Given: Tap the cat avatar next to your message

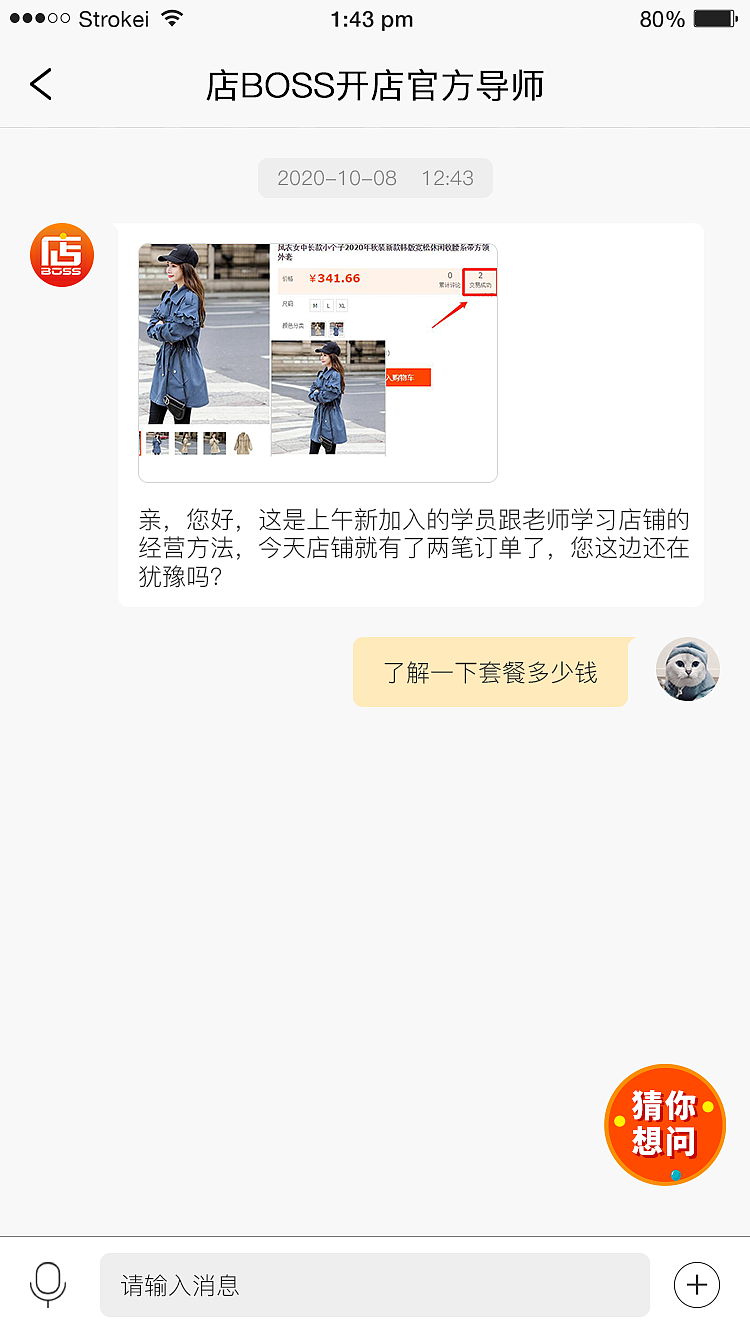Looking at the screenshot, I should pyautogui.click(x=687, y=668).
